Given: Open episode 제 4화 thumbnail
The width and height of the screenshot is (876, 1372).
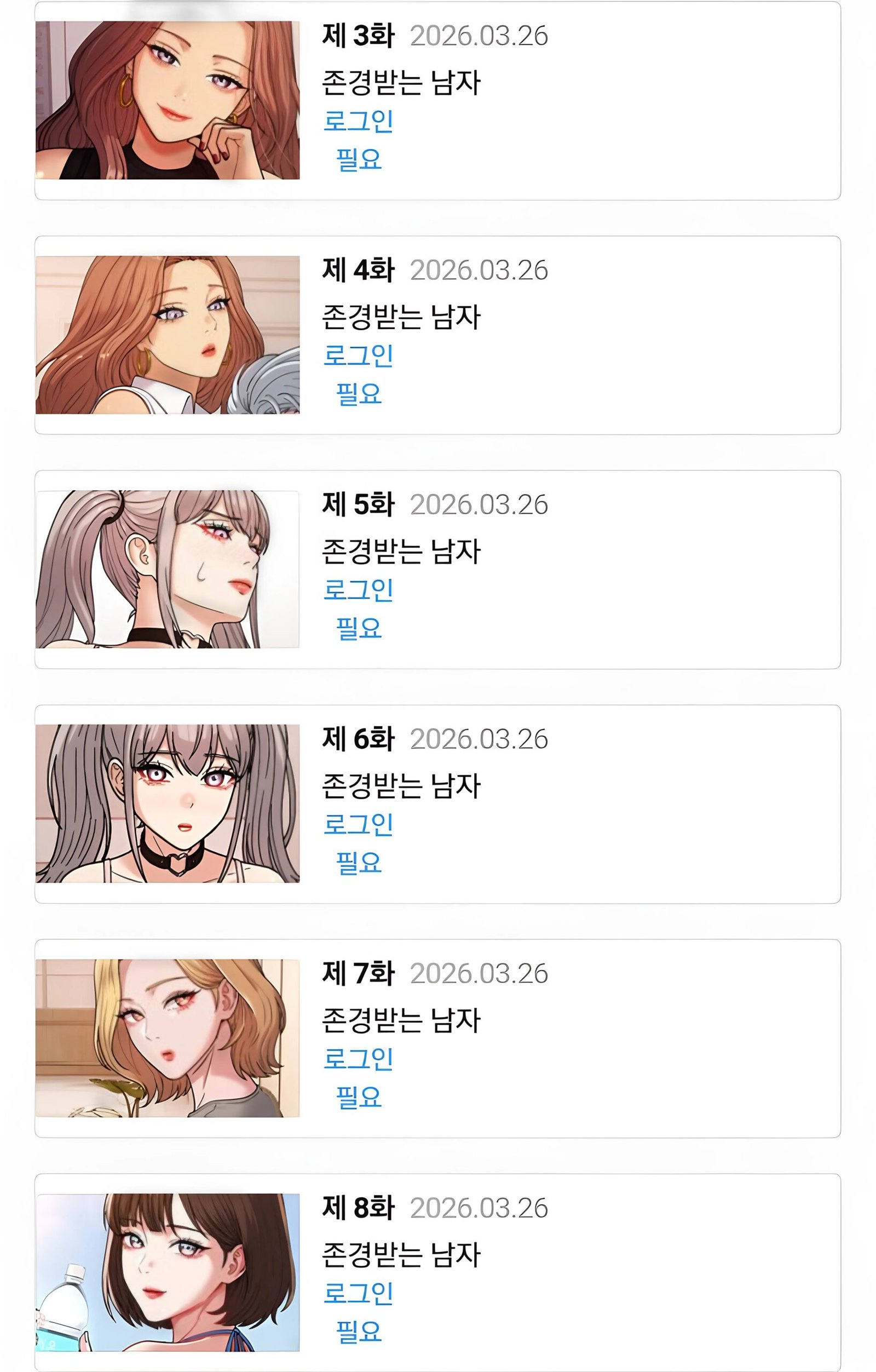Looking at the screenshot, I should 168,335.
